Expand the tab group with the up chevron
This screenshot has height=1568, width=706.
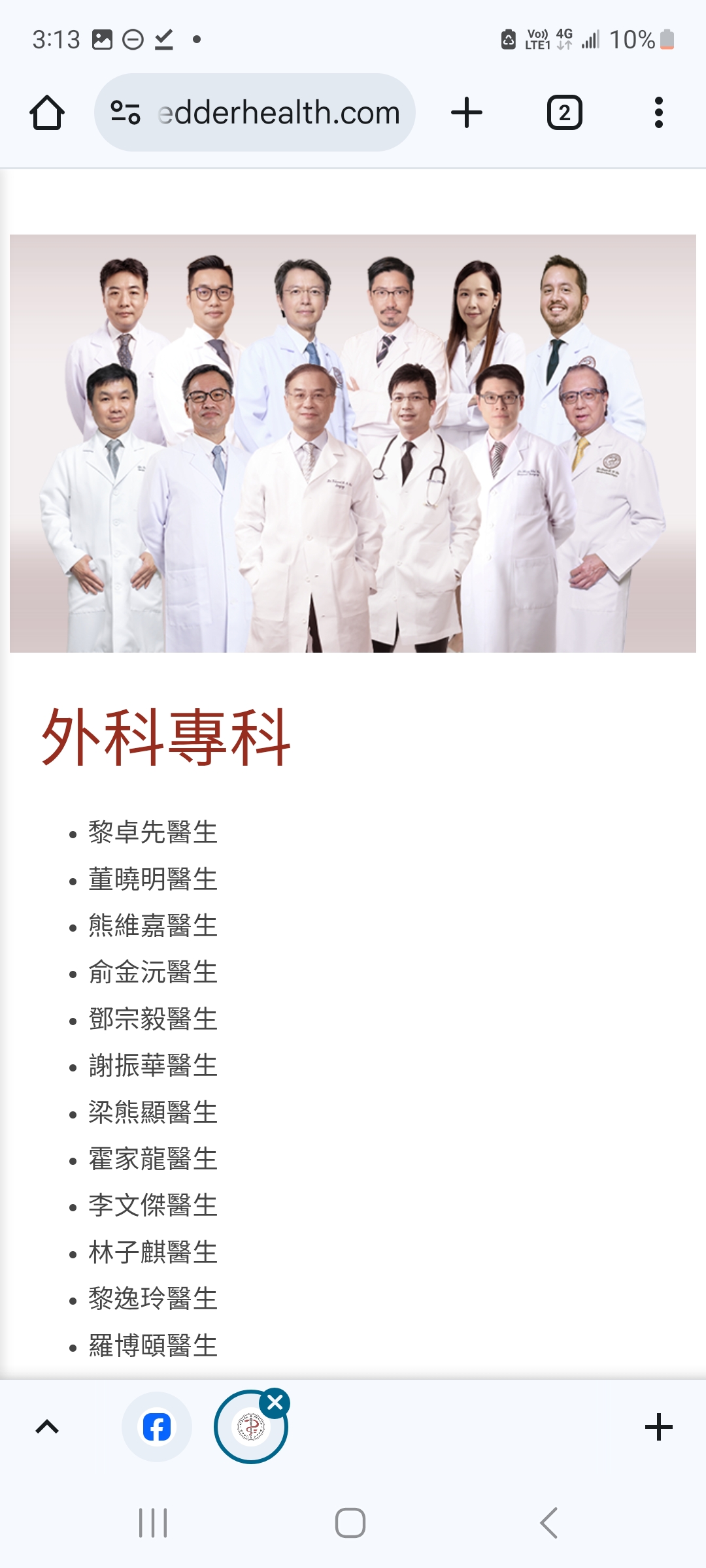47,1427
